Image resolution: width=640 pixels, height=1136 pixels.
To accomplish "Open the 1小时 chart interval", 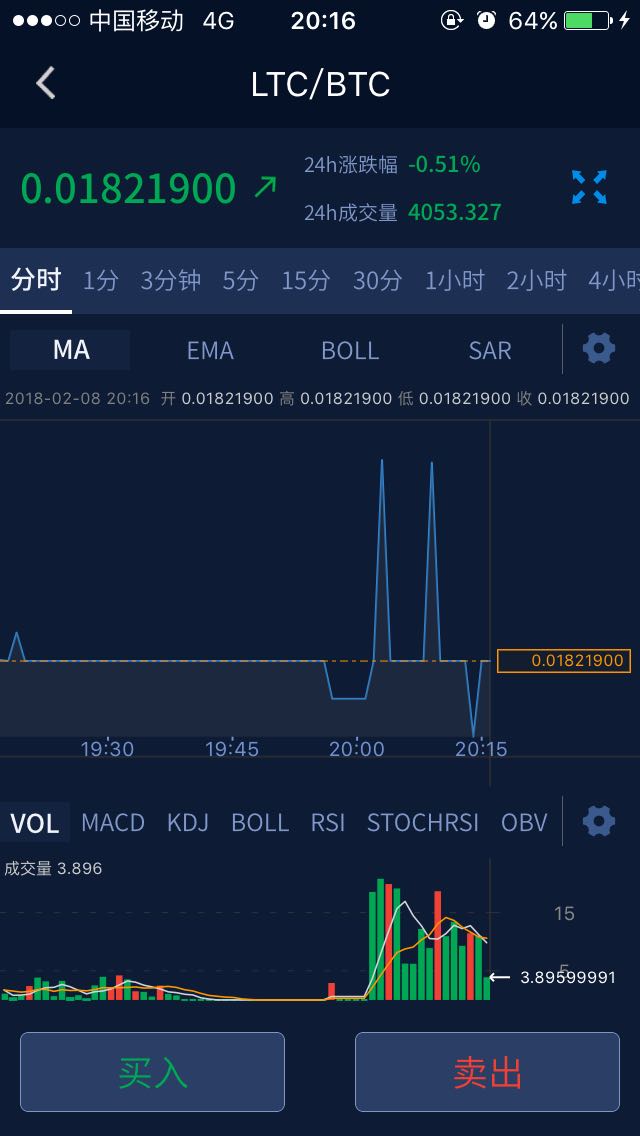I will click(454, 280).
